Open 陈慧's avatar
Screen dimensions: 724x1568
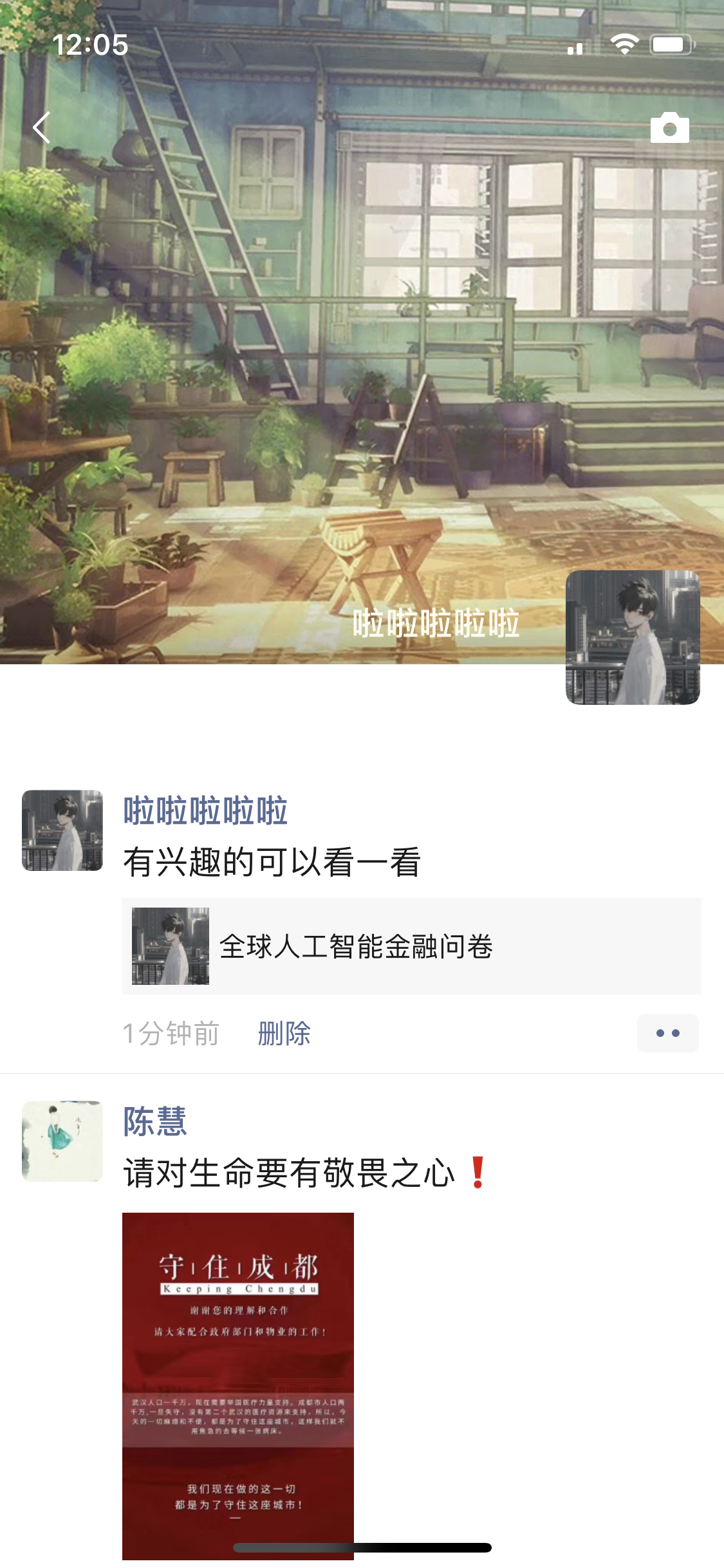[x=62, y=1141]
